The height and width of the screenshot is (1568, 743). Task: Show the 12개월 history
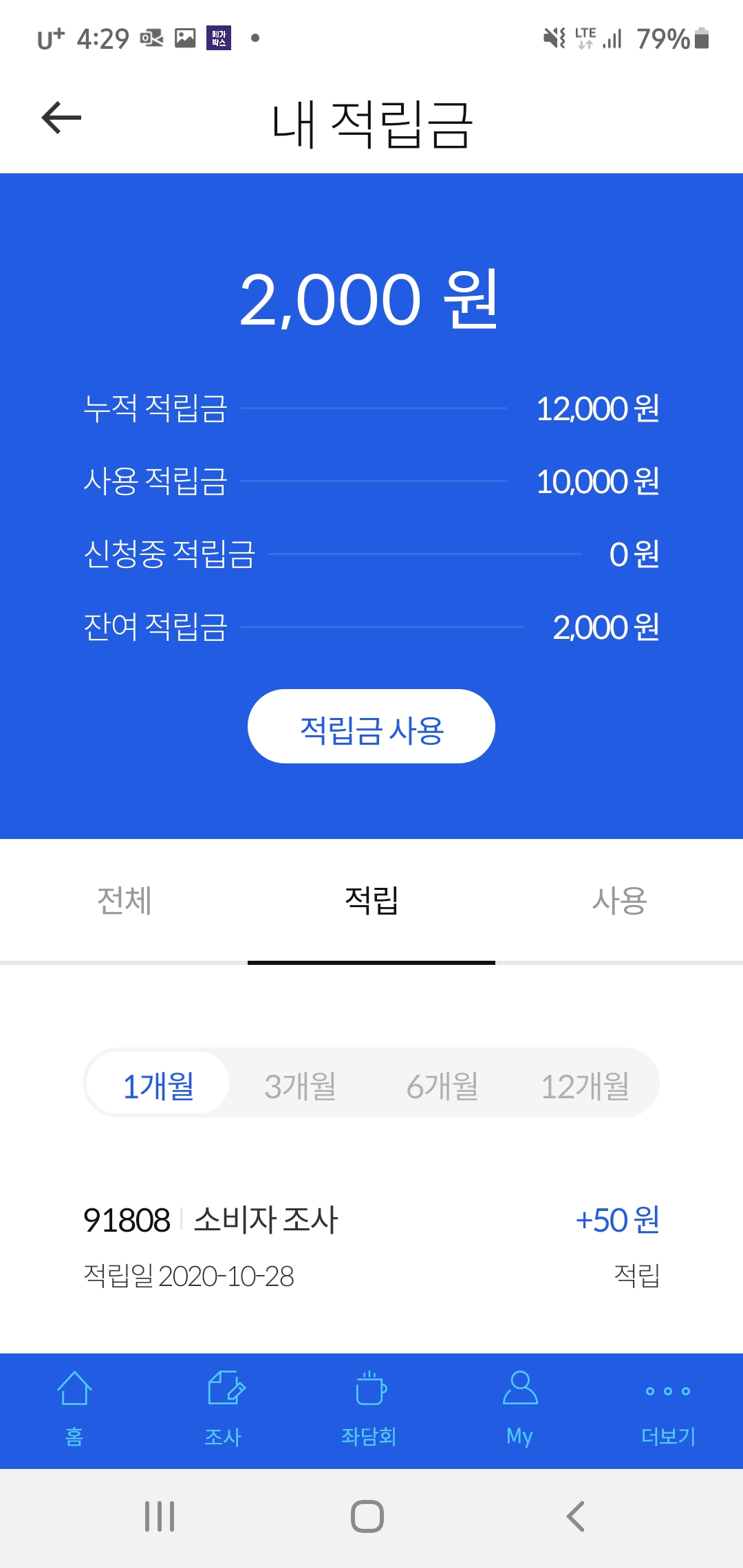tap(585, 1086)
